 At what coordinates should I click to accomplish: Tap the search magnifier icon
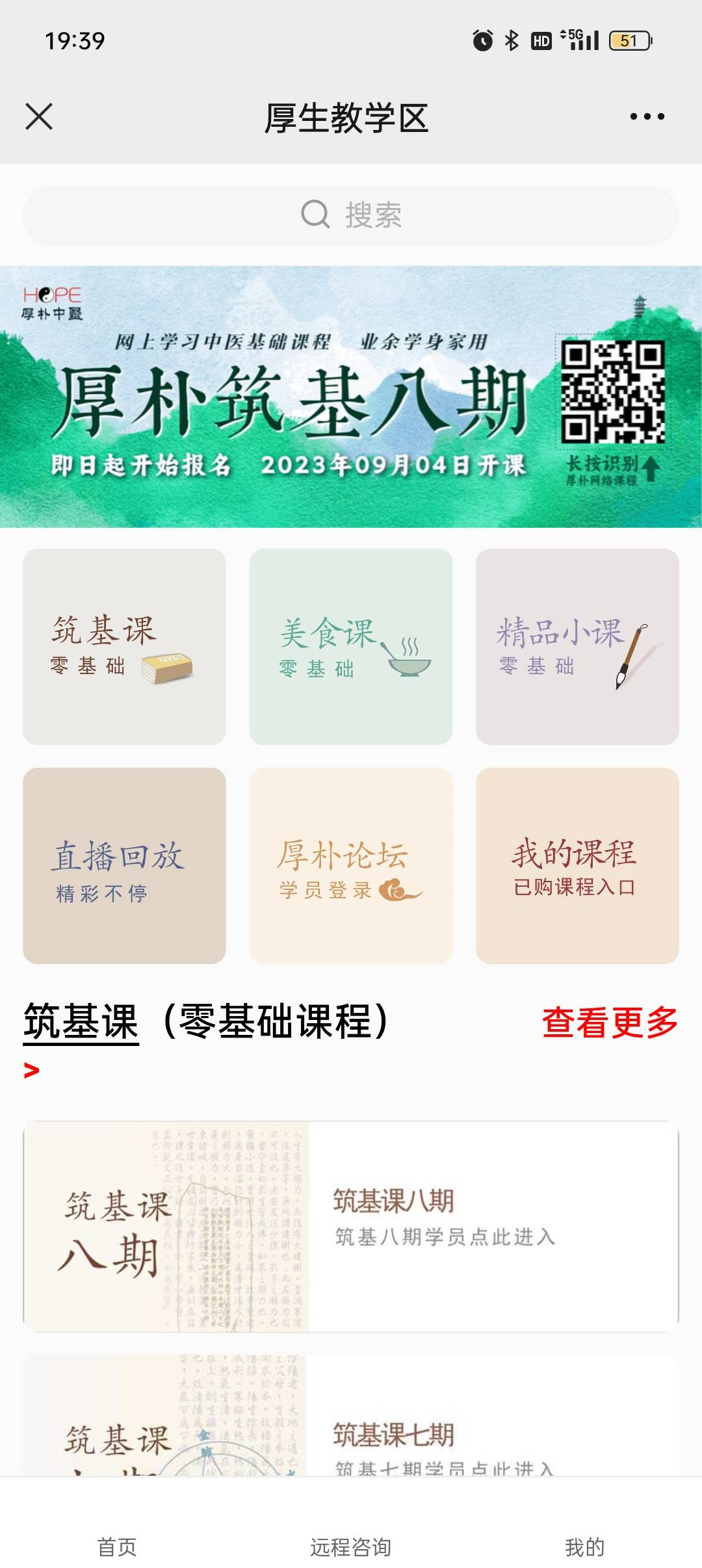coord(317,213)
